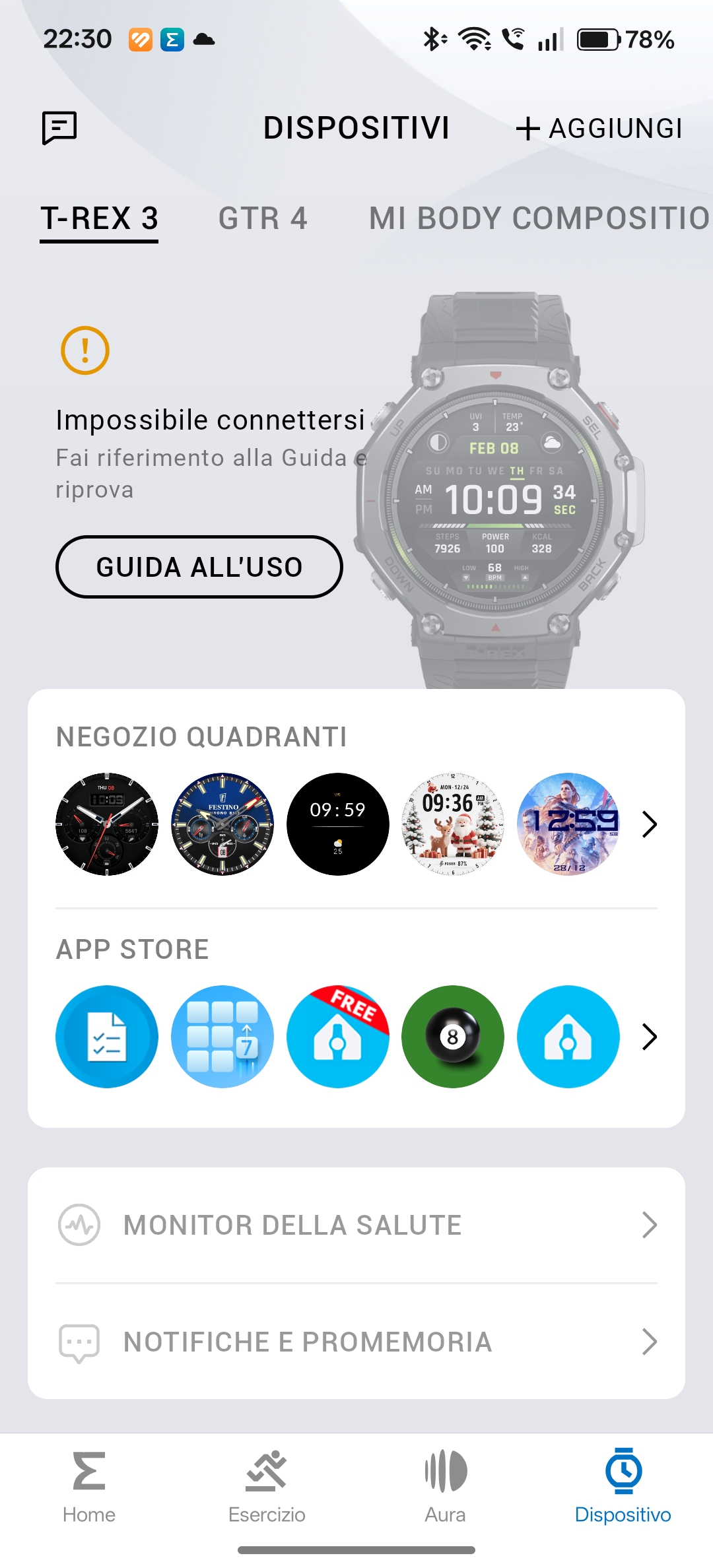Open the smart home app marked FREE

click(x=337, y=1037)
